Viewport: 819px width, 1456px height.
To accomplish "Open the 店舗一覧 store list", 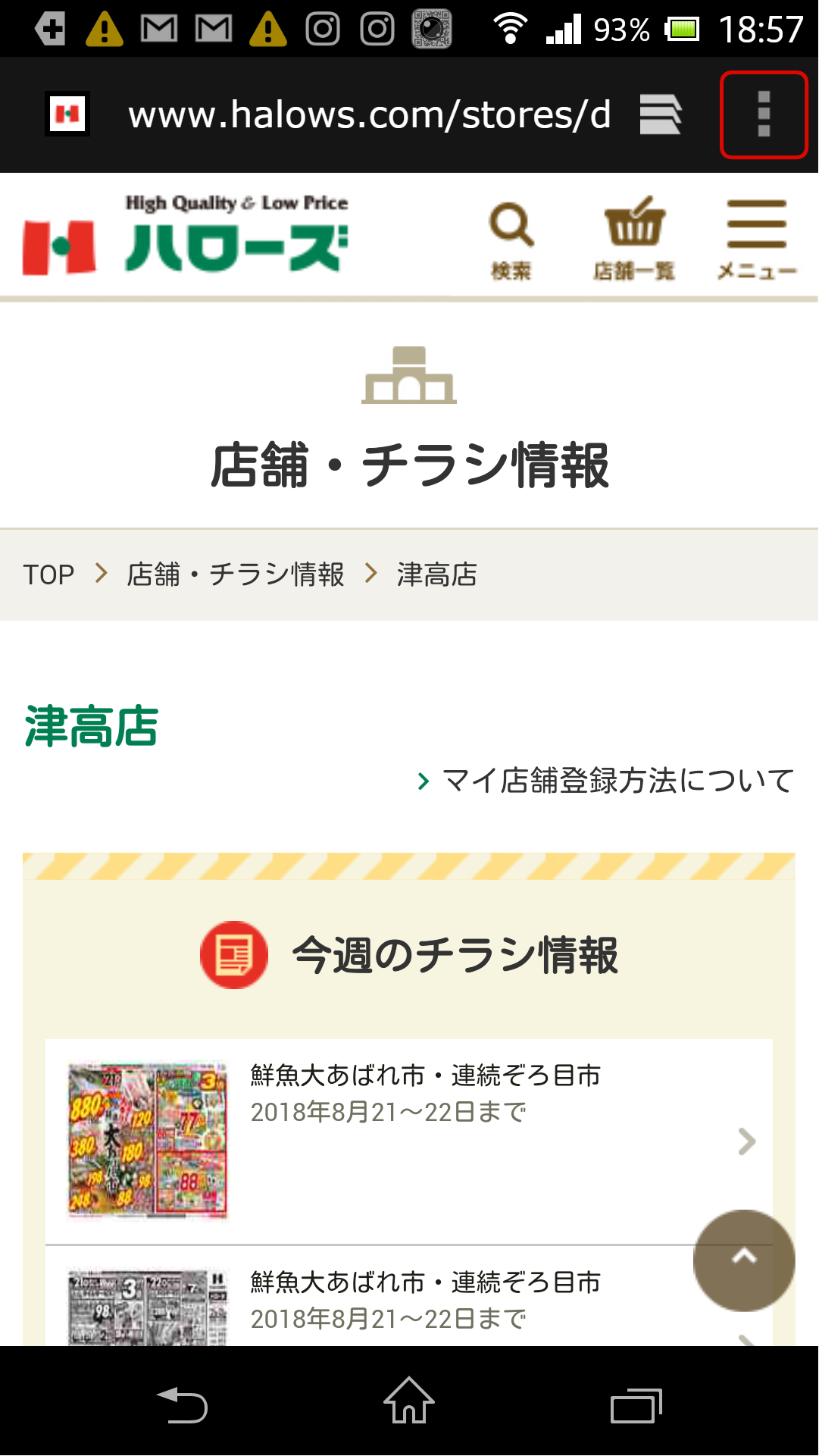I will point(634,239).
